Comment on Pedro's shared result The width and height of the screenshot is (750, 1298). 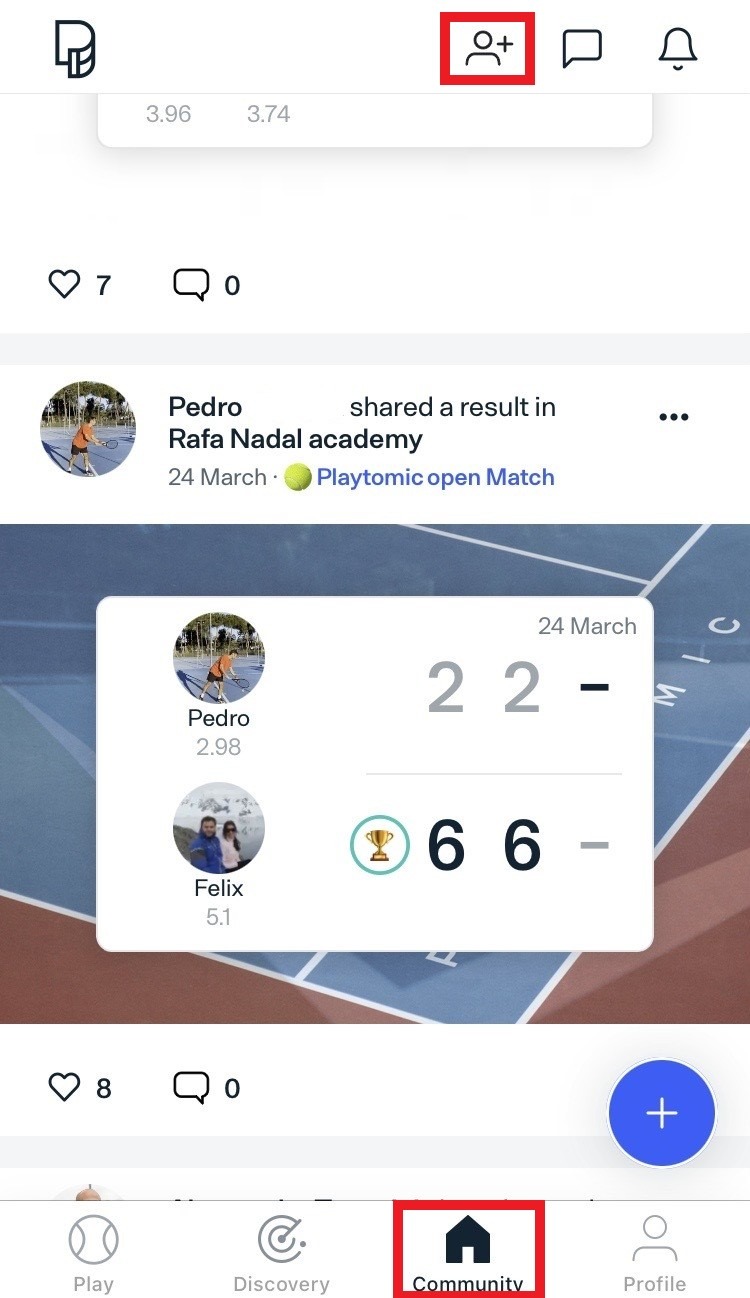click(x=191, y=1087)
